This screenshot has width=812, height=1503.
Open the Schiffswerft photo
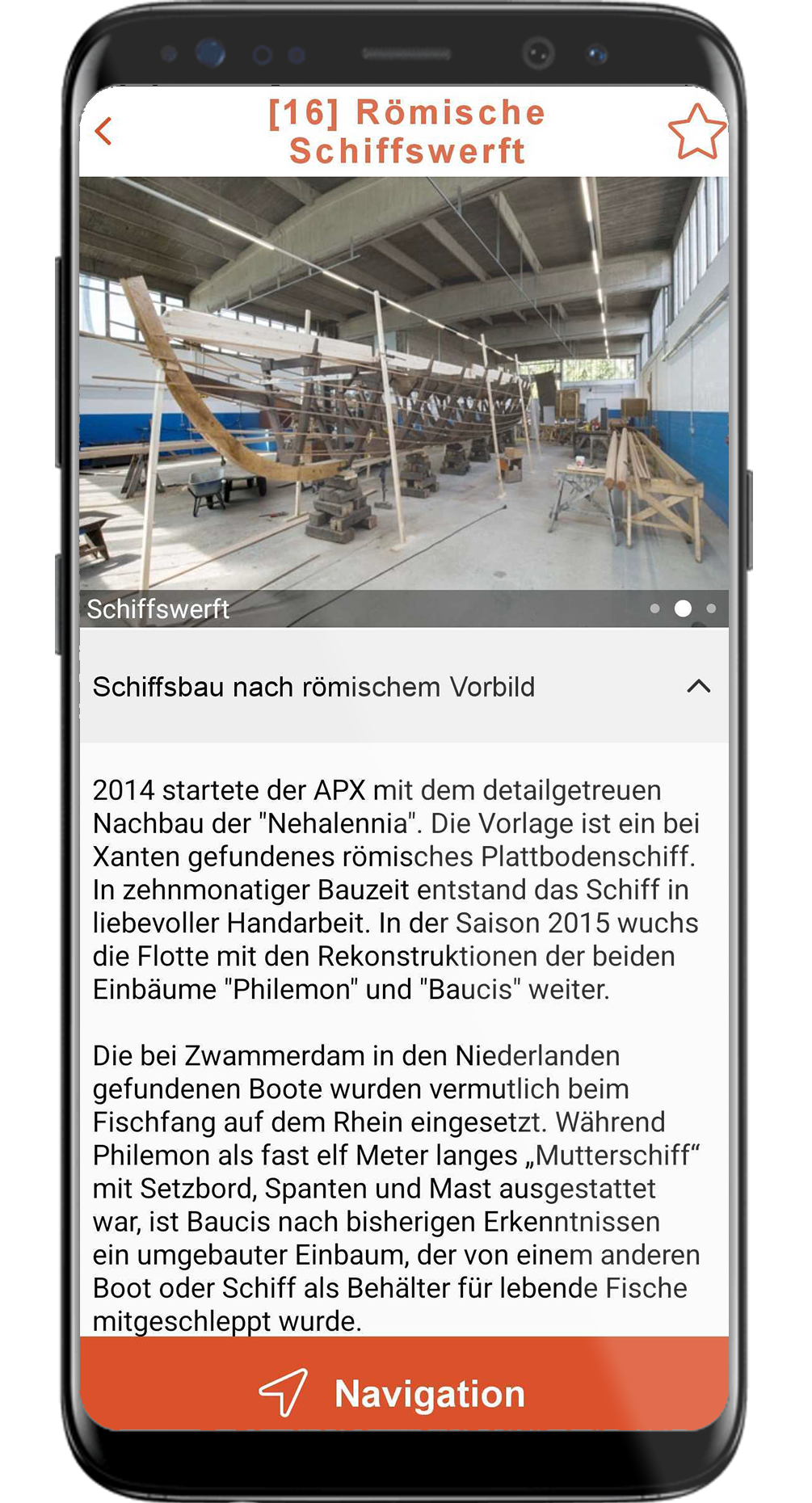pyautogui.click(x=404, y=402)
